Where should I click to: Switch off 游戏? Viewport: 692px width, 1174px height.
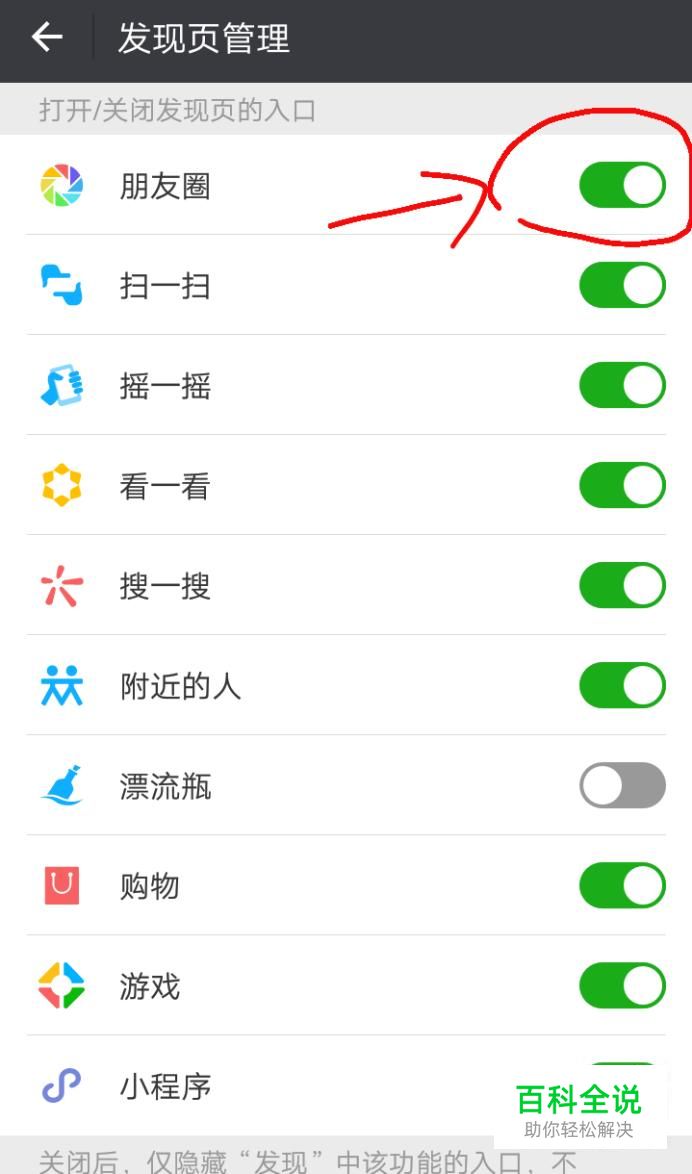pyautogui.click(x=622, y=985)
